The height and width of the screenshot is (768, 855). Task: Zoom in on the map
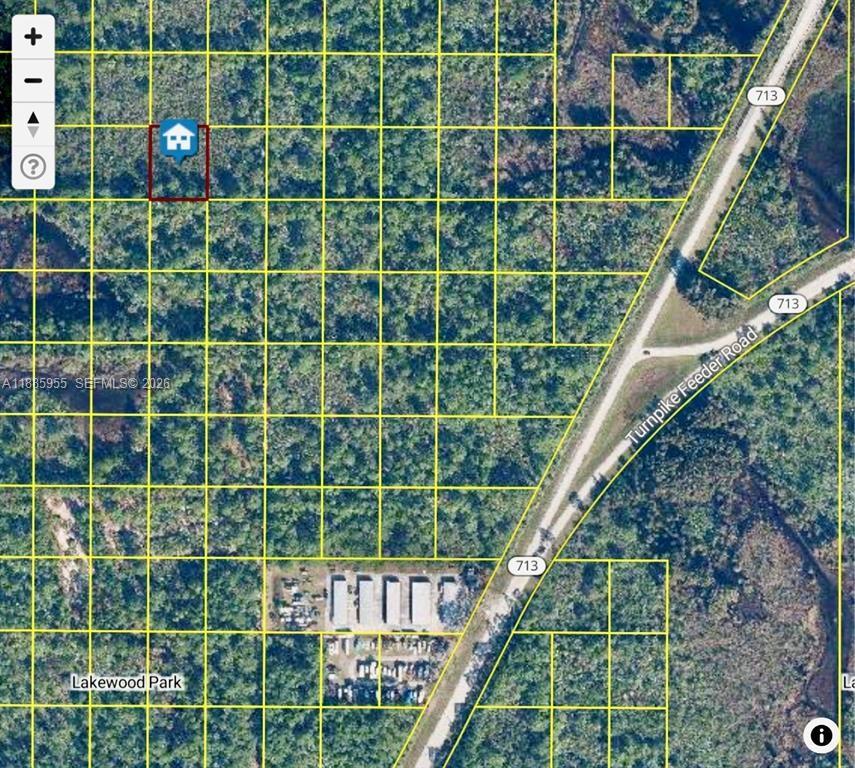click(33, 37)
